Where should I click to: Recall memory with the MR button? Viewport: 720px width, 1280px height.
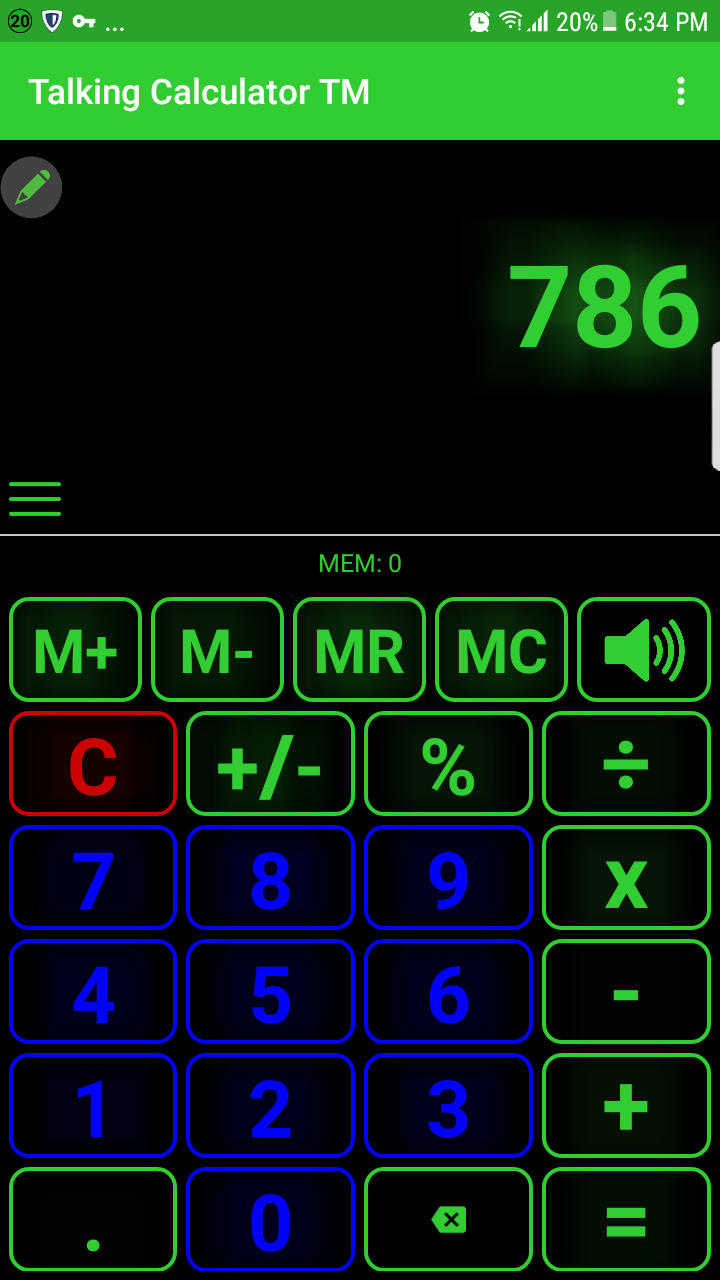coord(359,649)
